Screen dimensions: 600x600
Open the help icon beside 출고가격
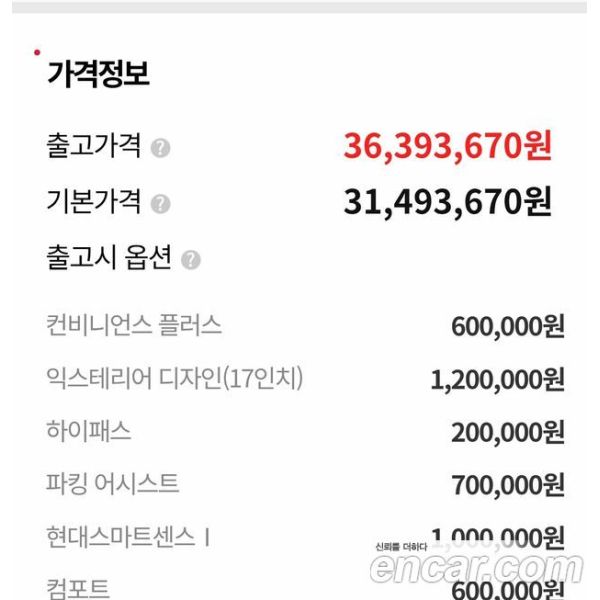point(161,149)
